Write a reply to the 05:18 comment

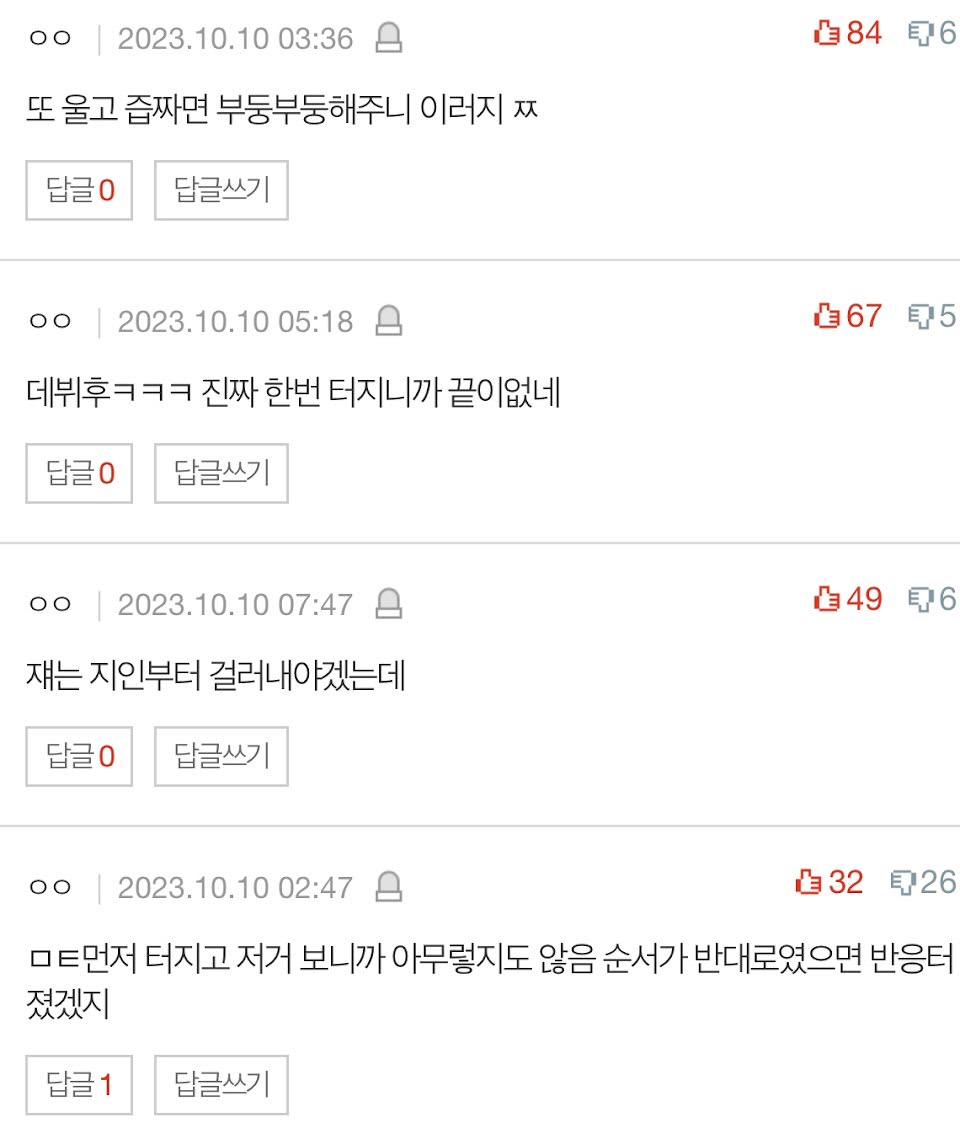[x=221, y=473]
